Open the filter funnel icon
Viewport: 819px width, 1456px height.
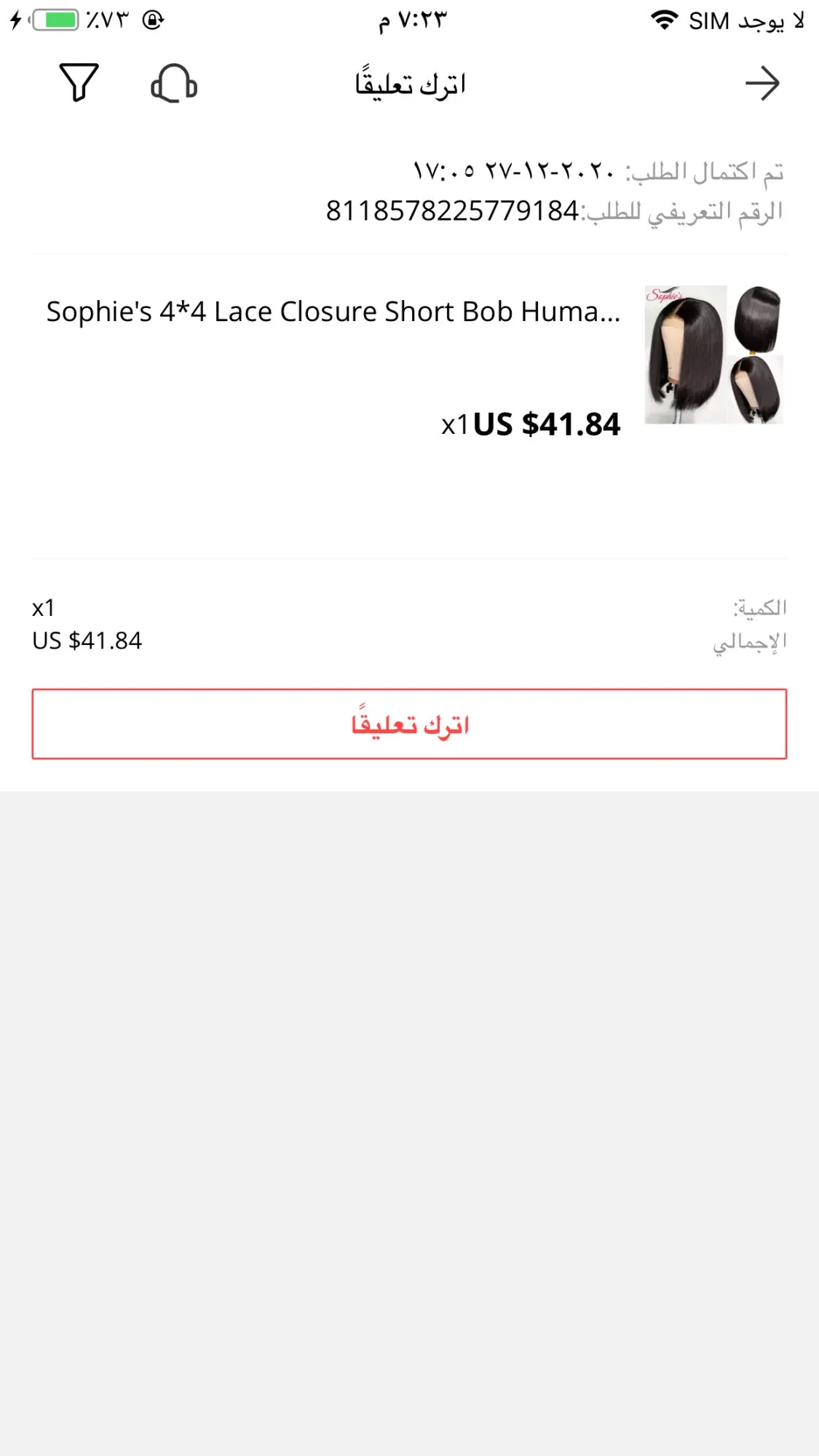click(x=79, y=83)
